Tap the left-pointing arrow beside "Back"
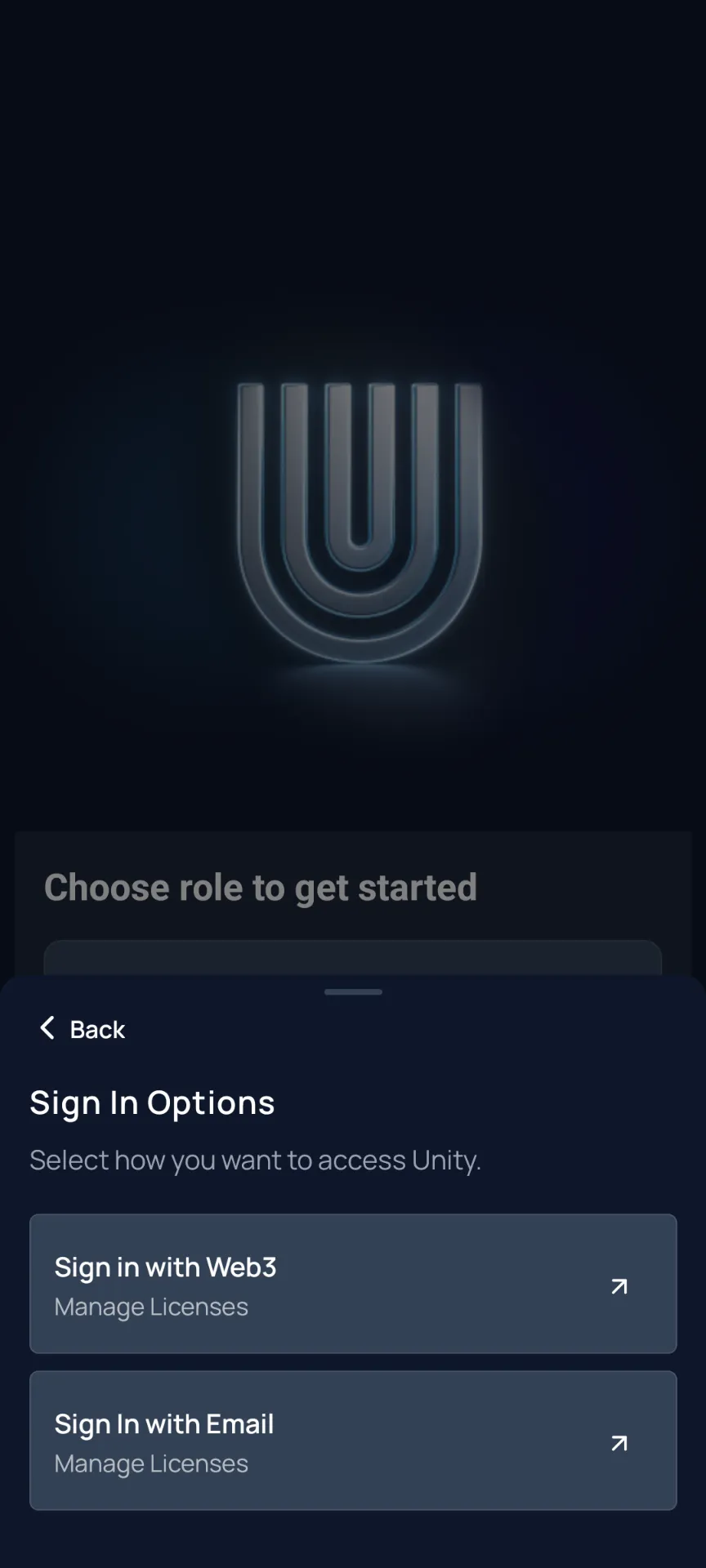Viewport: 706px width, 1568px height. 47,1028
